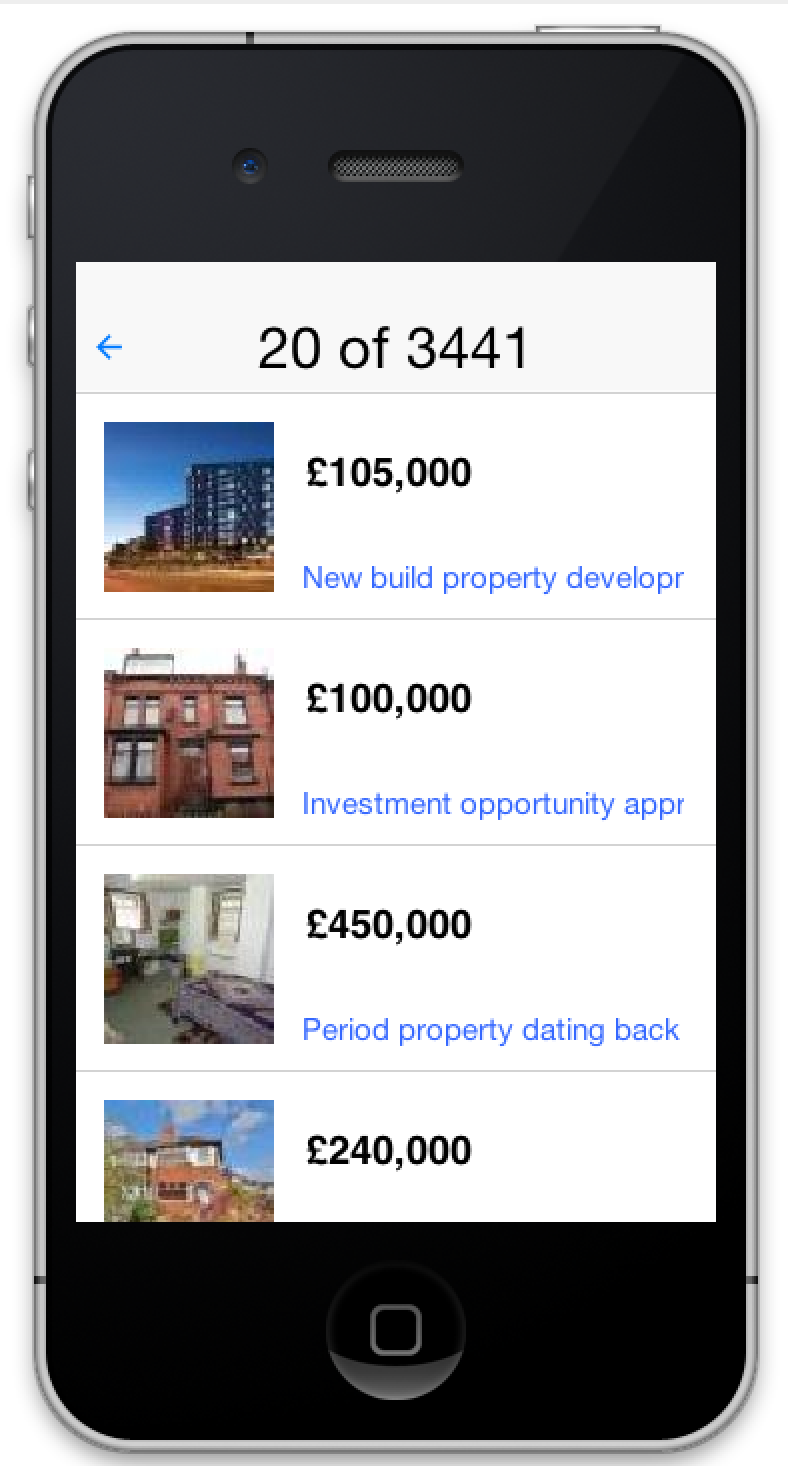
Task: Open the £105,000 new build property listing
Action: coord(396,506)
